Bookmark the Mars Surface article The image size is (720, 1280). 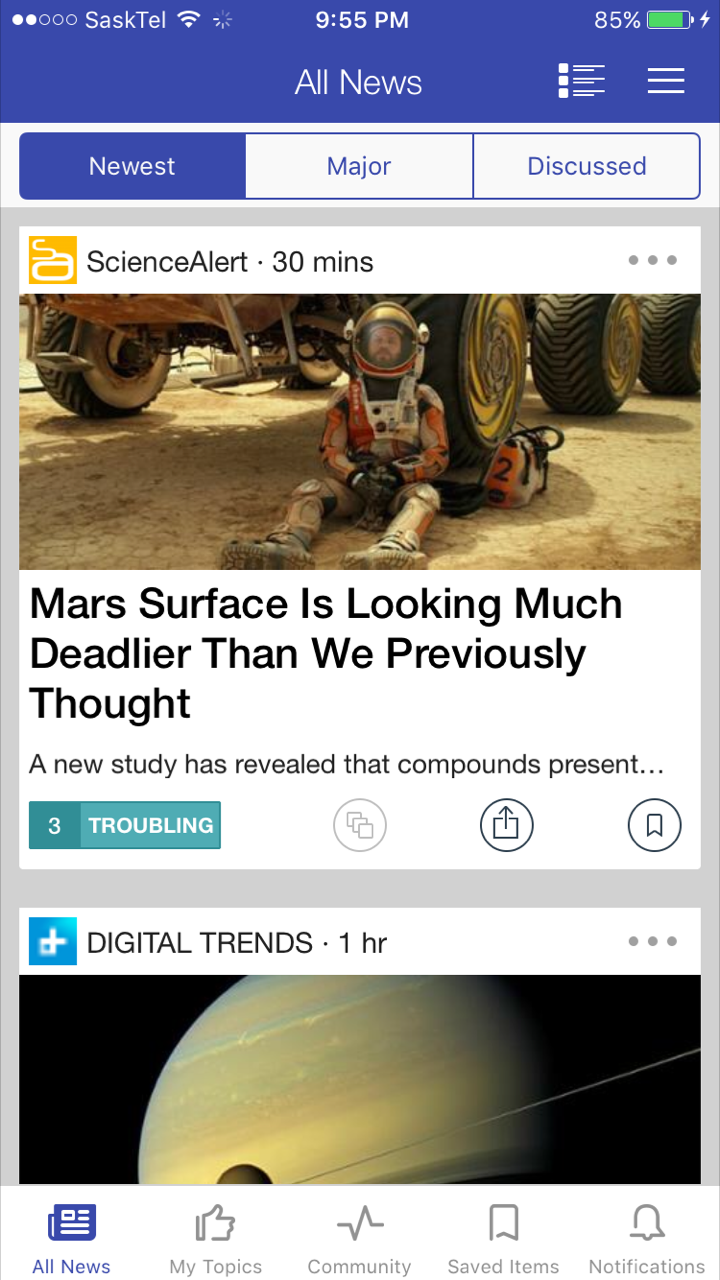coord(654,825)
